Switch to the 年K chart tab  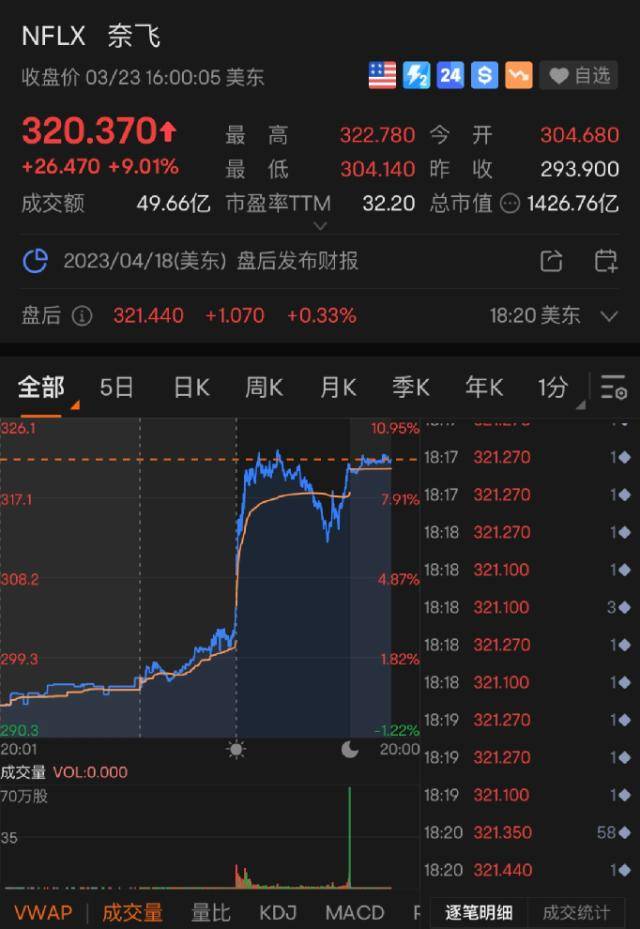[x=484, y=388]
